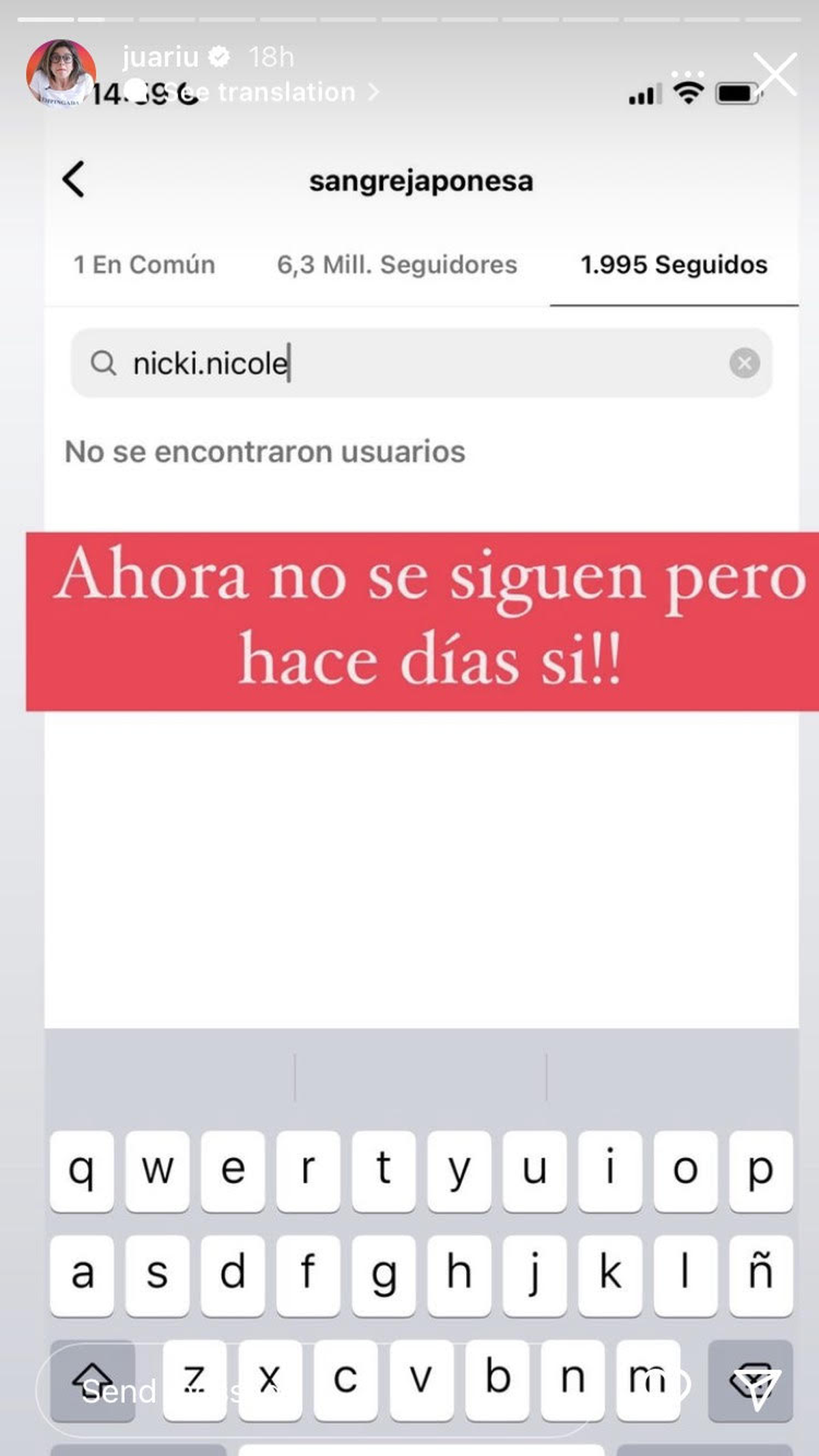
Task: Click the search magnifier icon
Action: 104,363
